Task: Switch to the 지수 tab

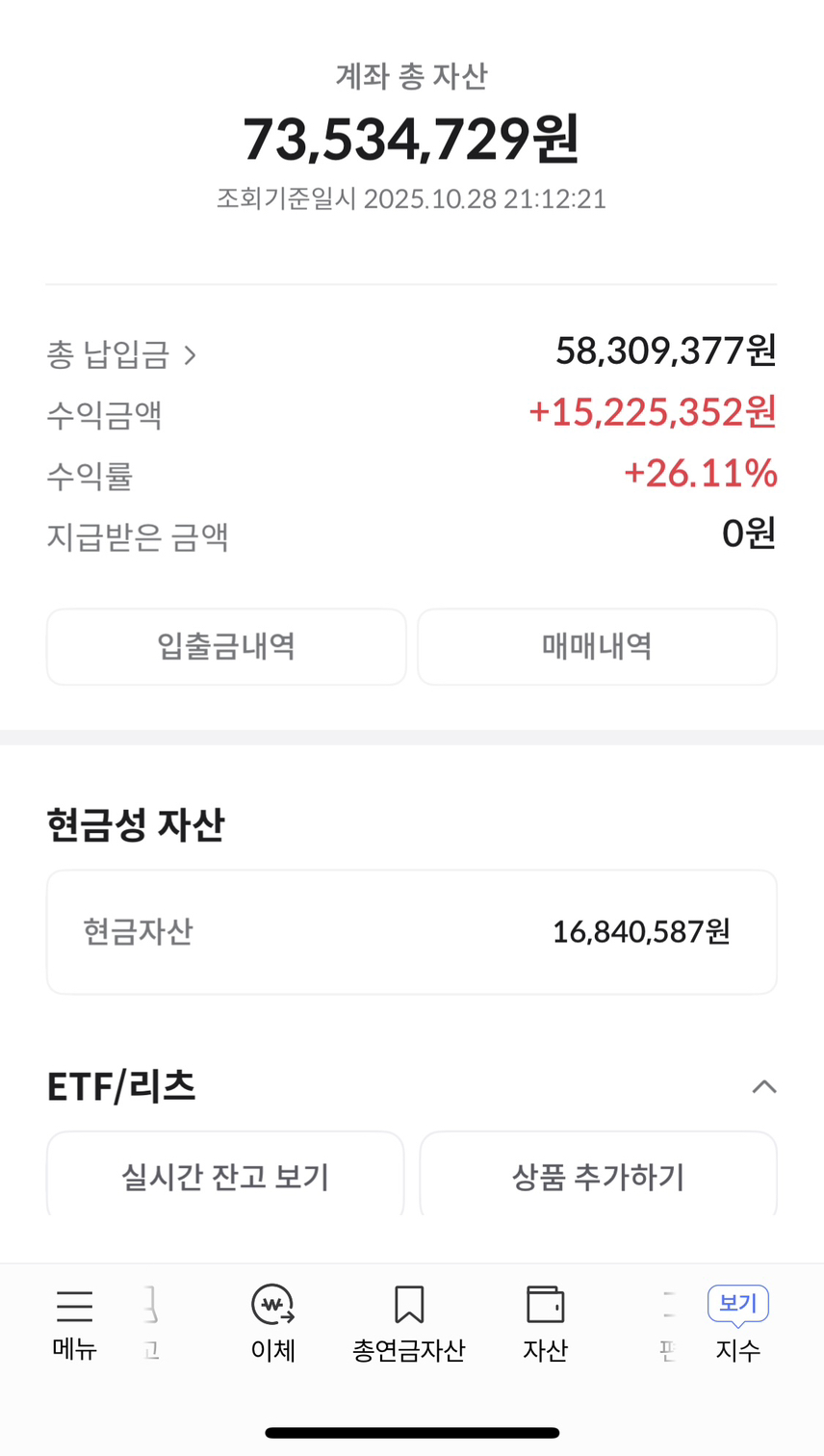Action: [737, 1348]
